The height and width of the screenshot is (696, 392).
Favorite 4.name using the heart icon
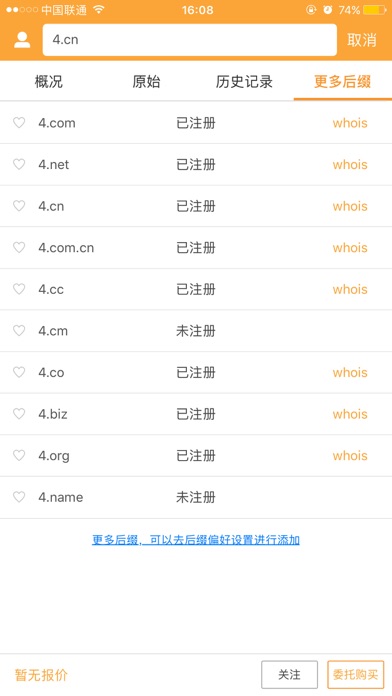click(19, 497)
